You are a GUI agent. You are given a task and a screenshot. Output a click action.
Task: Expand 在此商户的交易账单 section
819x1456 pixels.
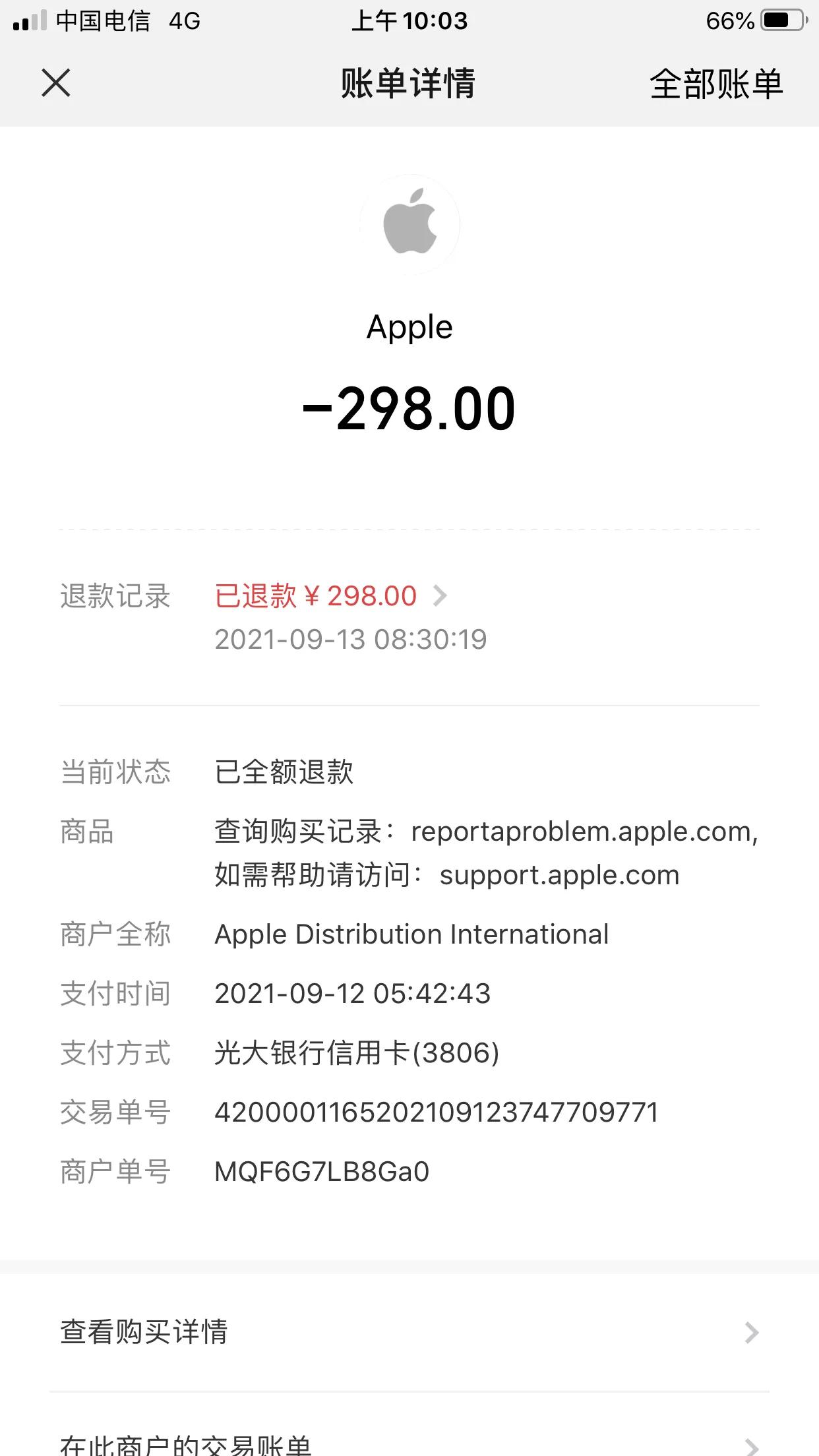coord(409,1444)
